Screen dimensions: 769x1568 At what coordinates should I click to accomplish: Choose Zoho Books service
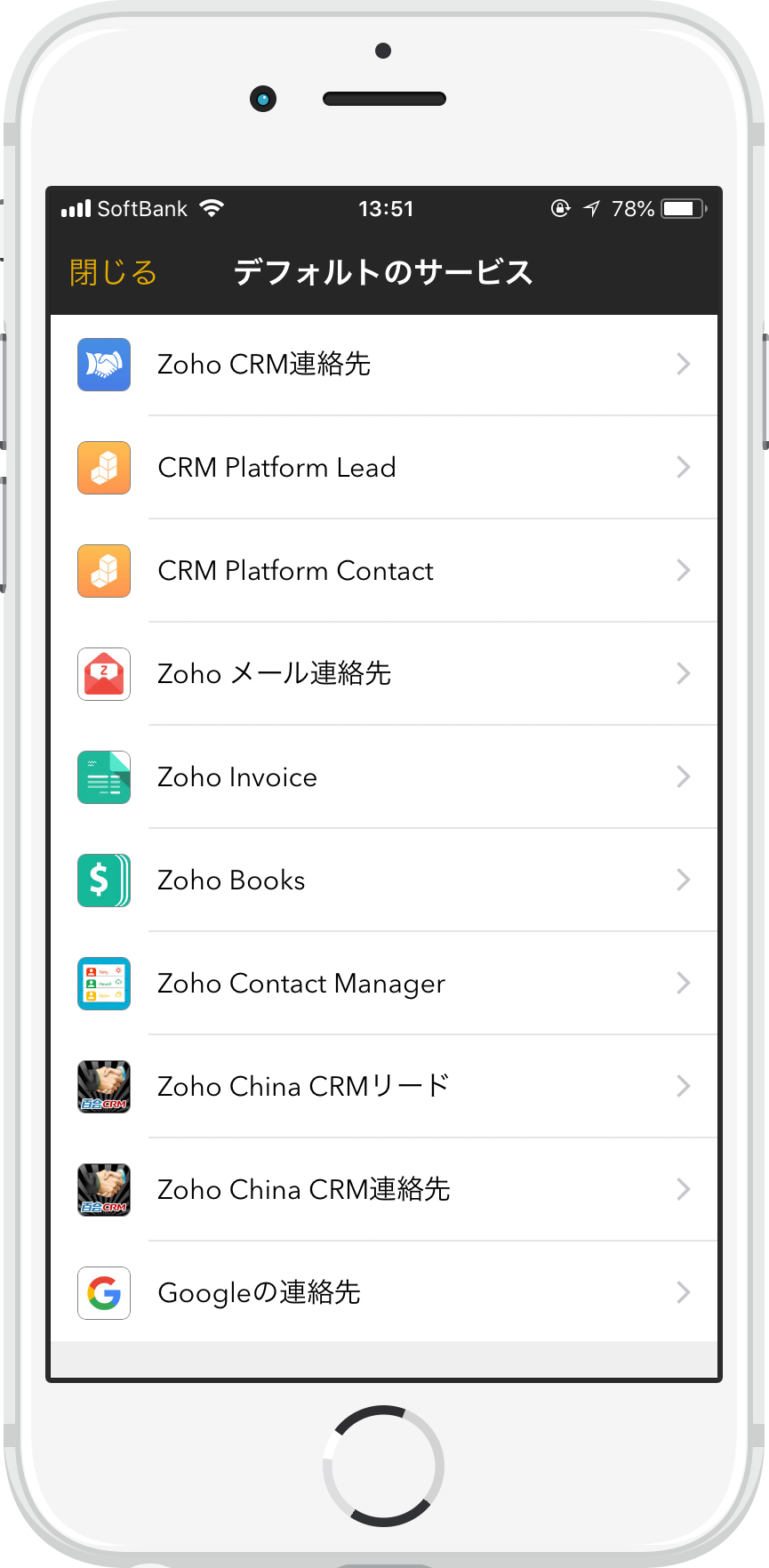tap(384, 880)
